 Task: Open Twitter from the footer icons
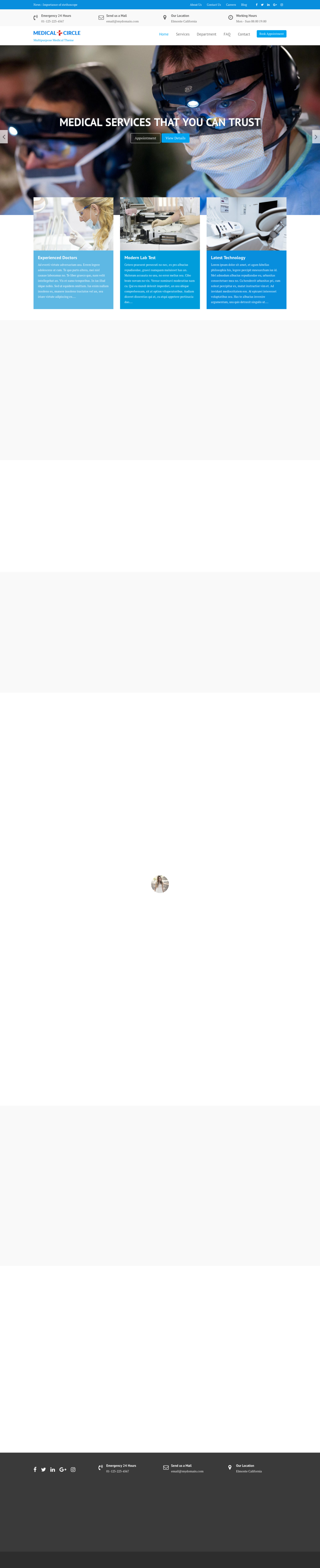pos(43,1469)
